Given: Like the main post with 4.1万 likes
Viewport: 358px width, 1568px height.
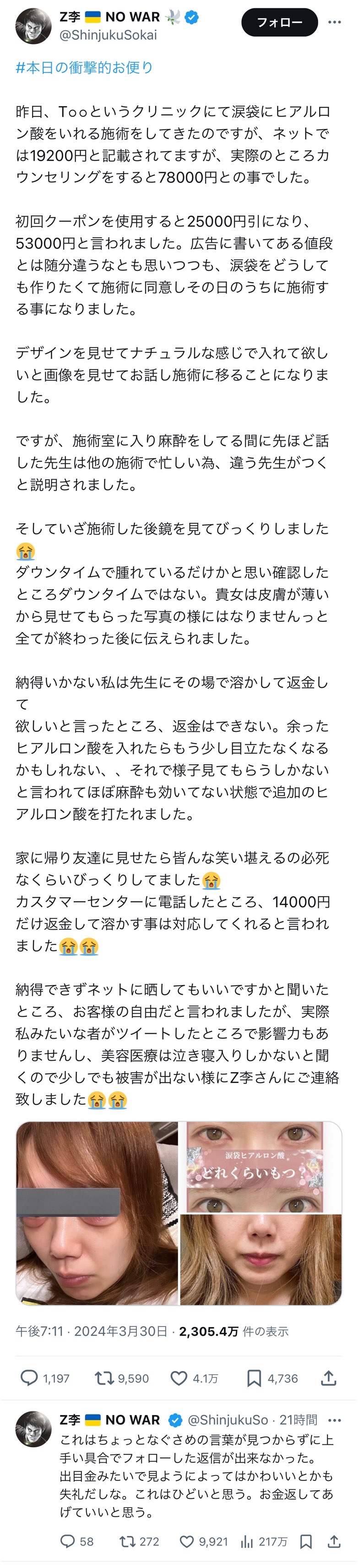Looking at the screenshot, I should pyautogui.click(x=179, y=1378).
